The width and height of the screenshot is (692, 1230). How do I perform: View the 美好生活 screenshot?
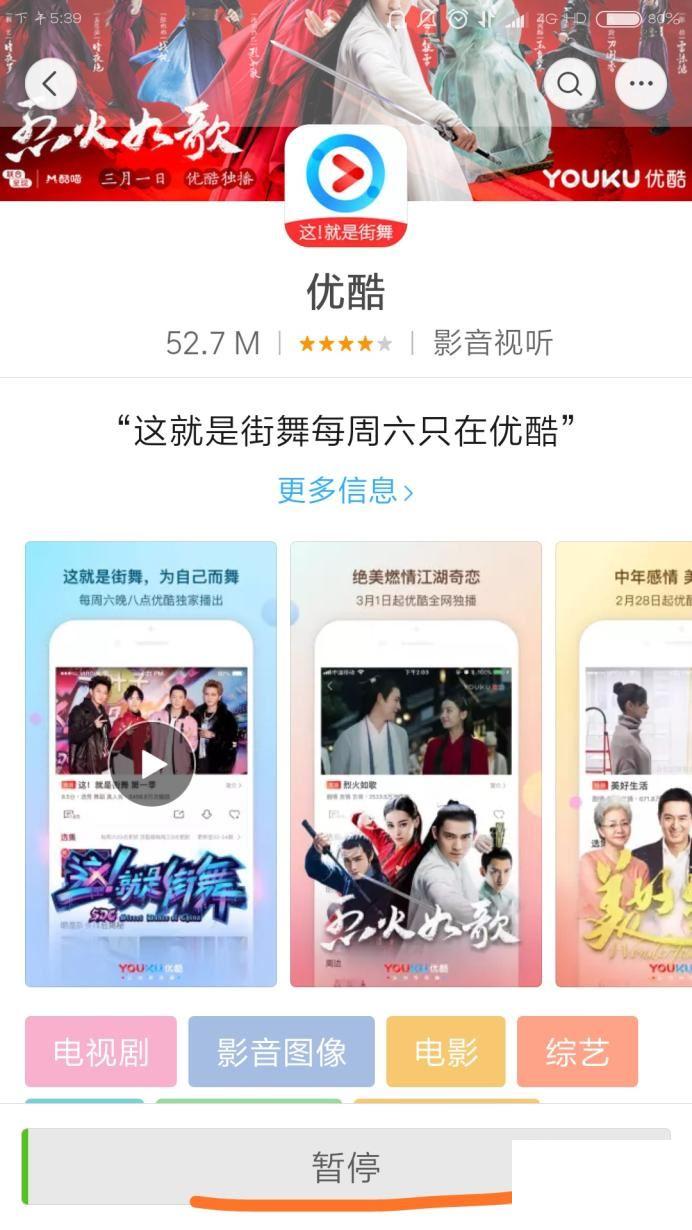coord(624,764)
